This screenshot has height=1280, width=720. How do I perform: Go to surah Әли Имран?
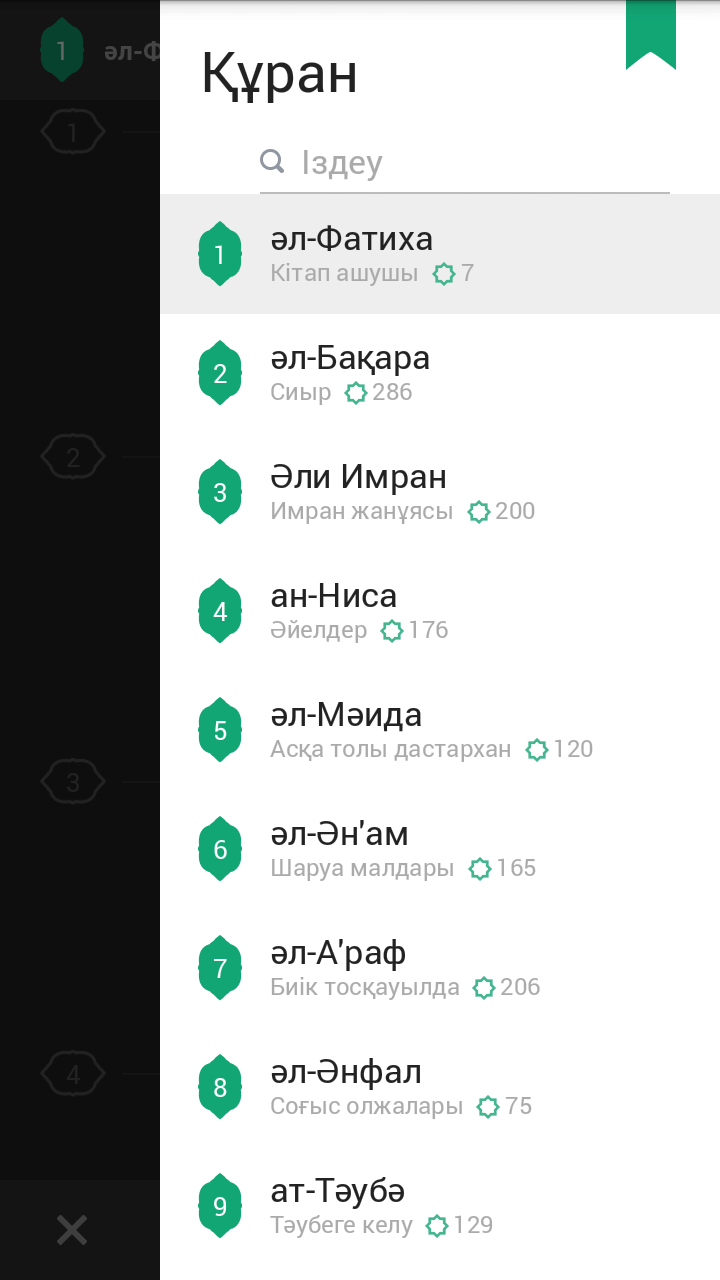point(440,492)
